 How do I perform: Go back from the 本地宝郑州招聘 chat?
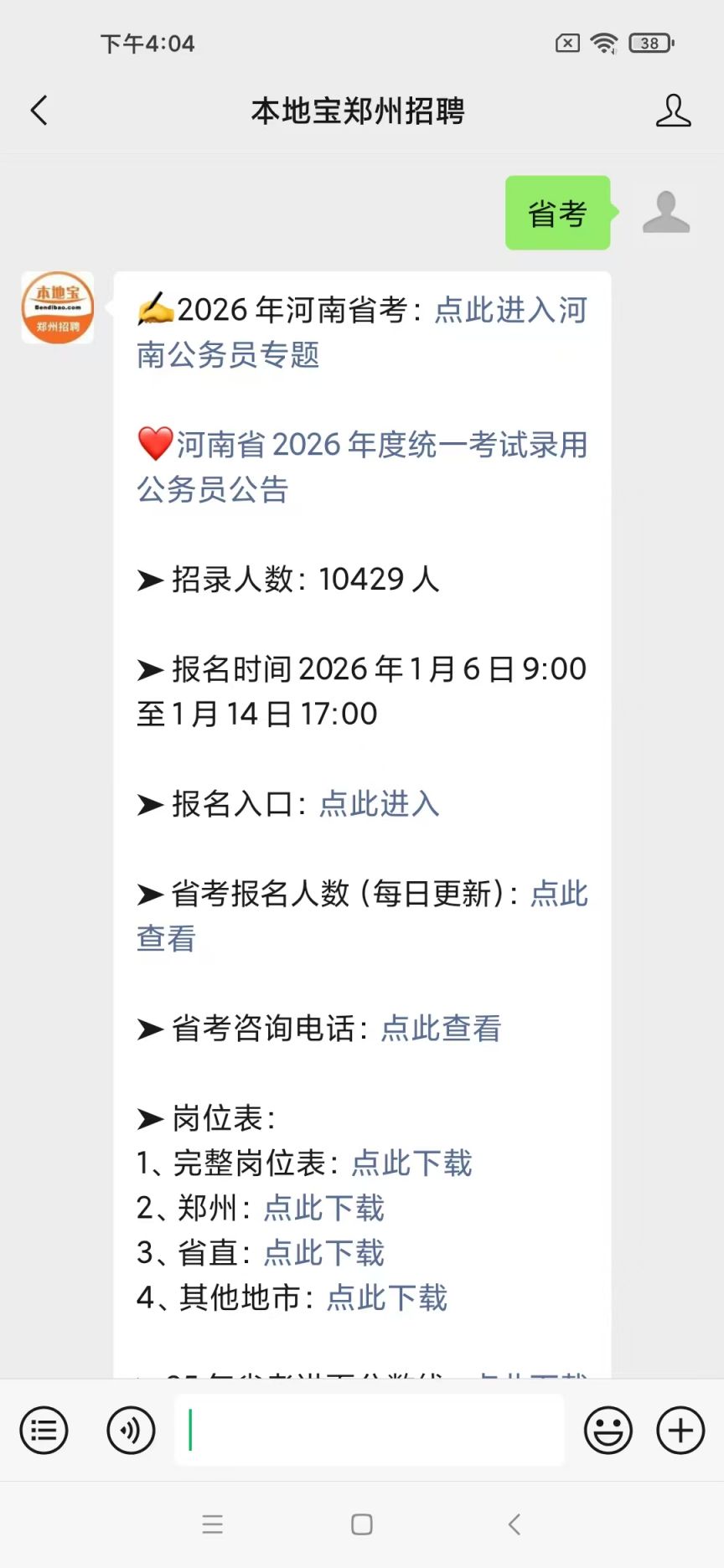click(x=39, y=111)
